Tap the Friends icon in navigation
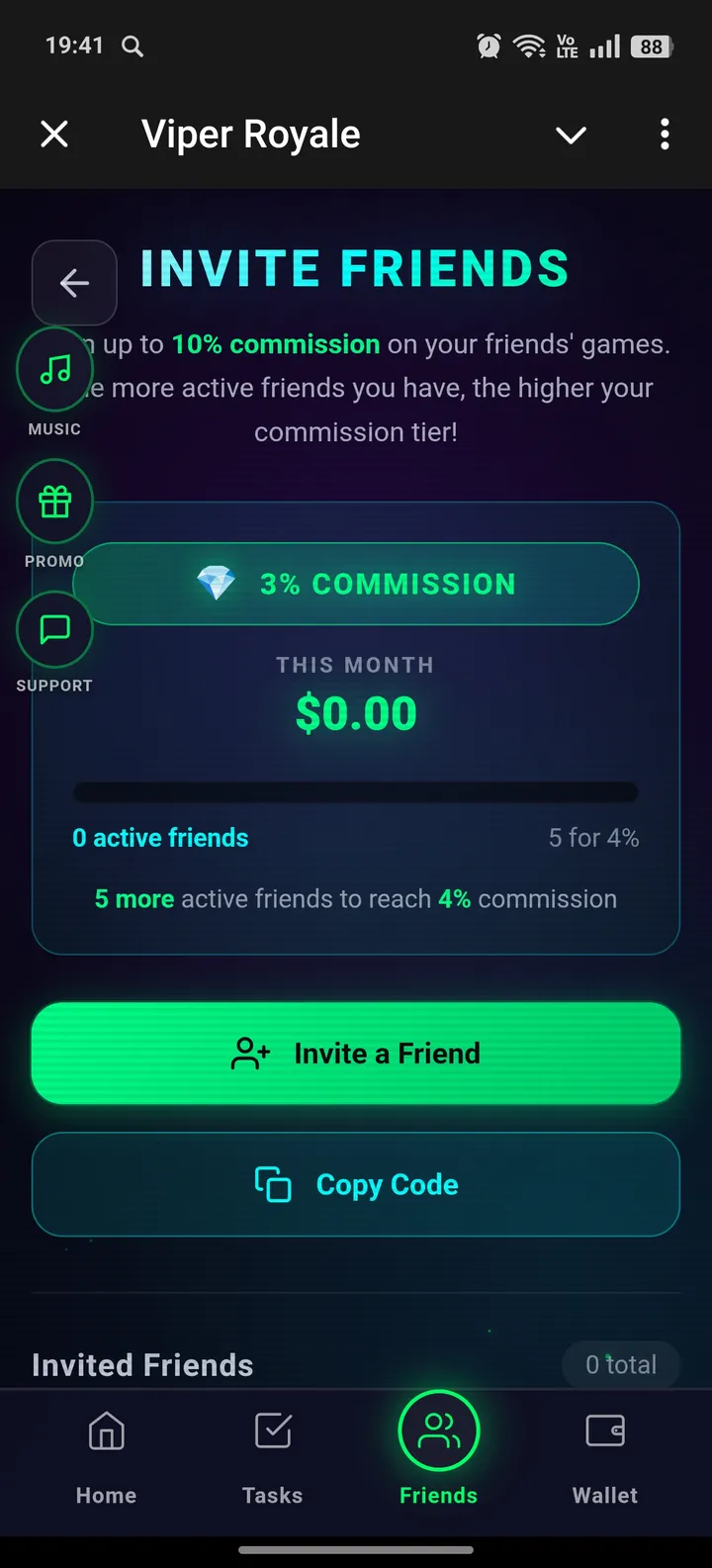712x1568 pixels. click(x=438, y=1430)
